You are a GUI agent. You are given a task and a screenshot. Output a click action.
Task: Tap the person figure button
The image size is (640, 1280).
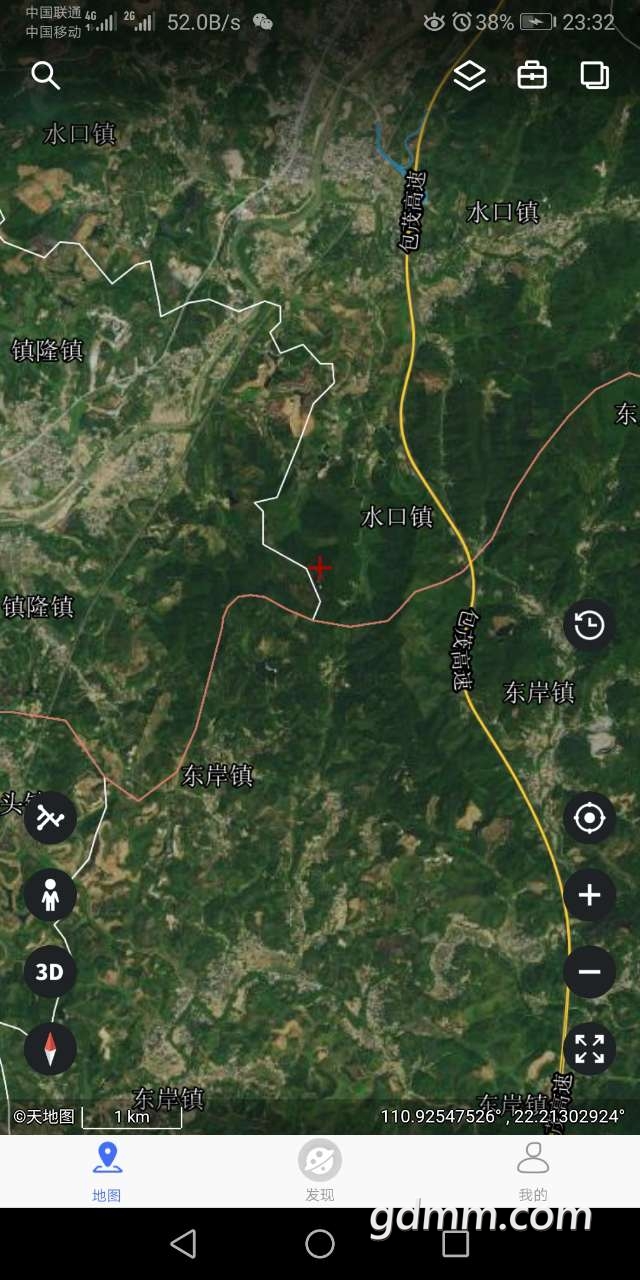[50, 895]
